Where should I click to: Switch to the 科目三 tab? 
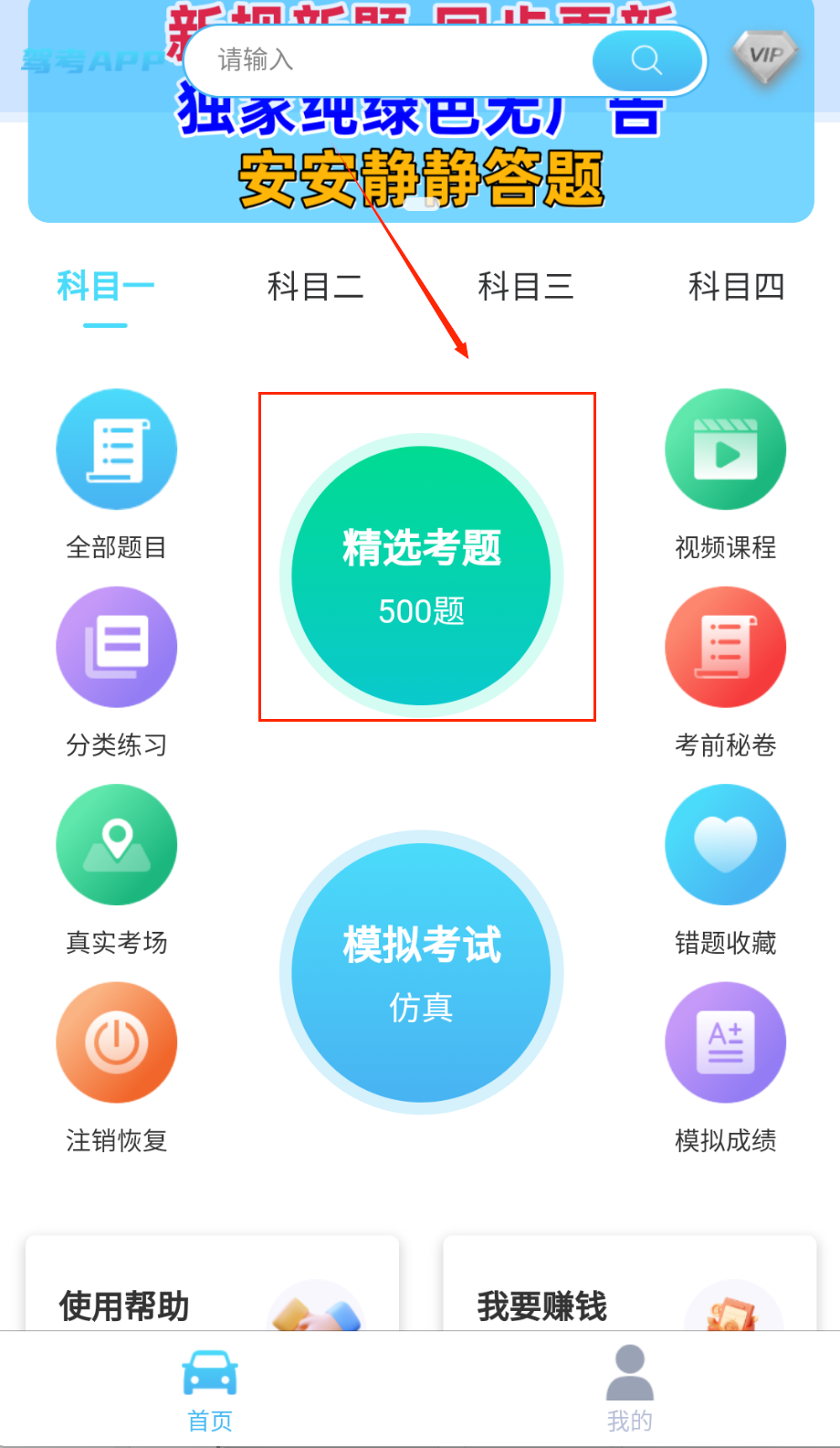(x=526, y=287)
